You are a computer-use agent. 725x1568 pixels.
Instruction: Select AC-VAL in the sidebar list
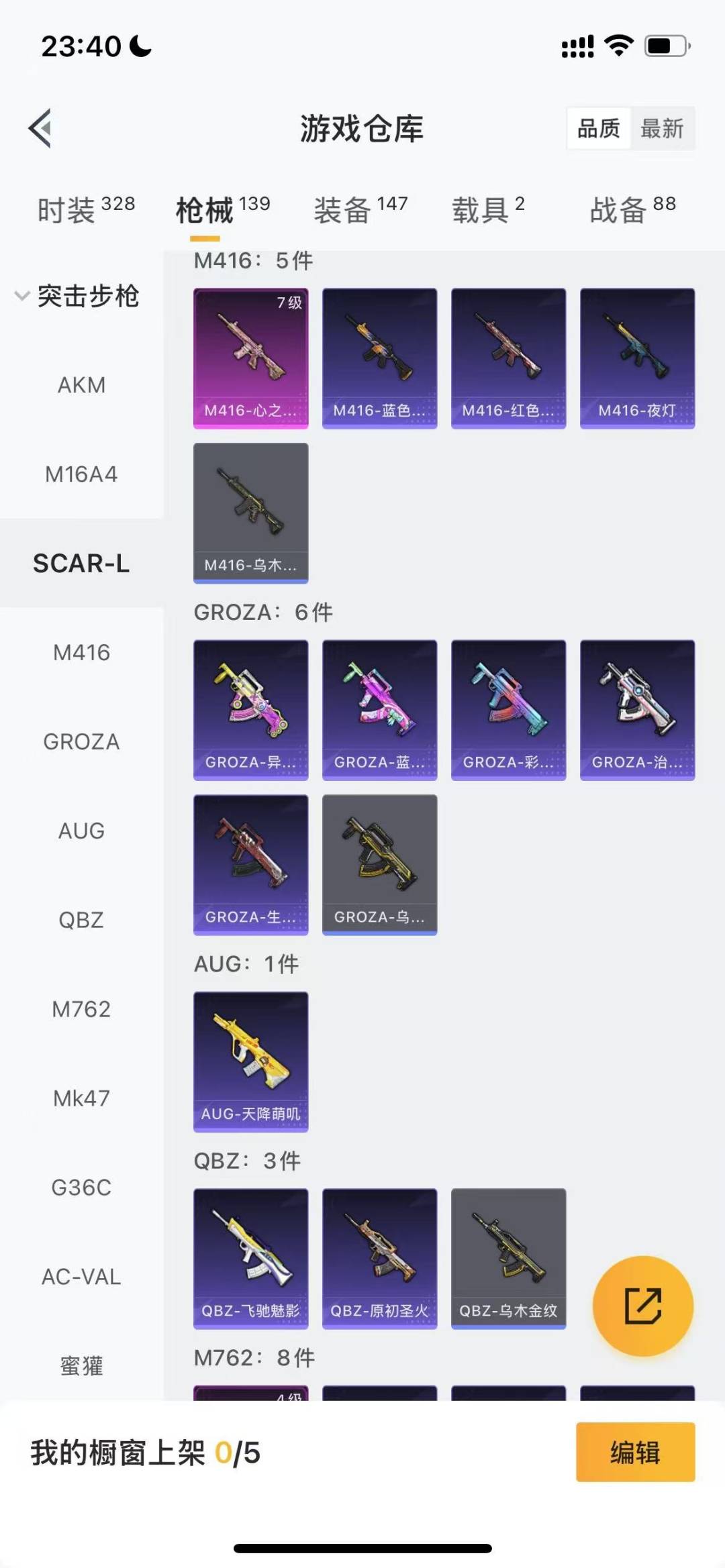(81, 1277)
